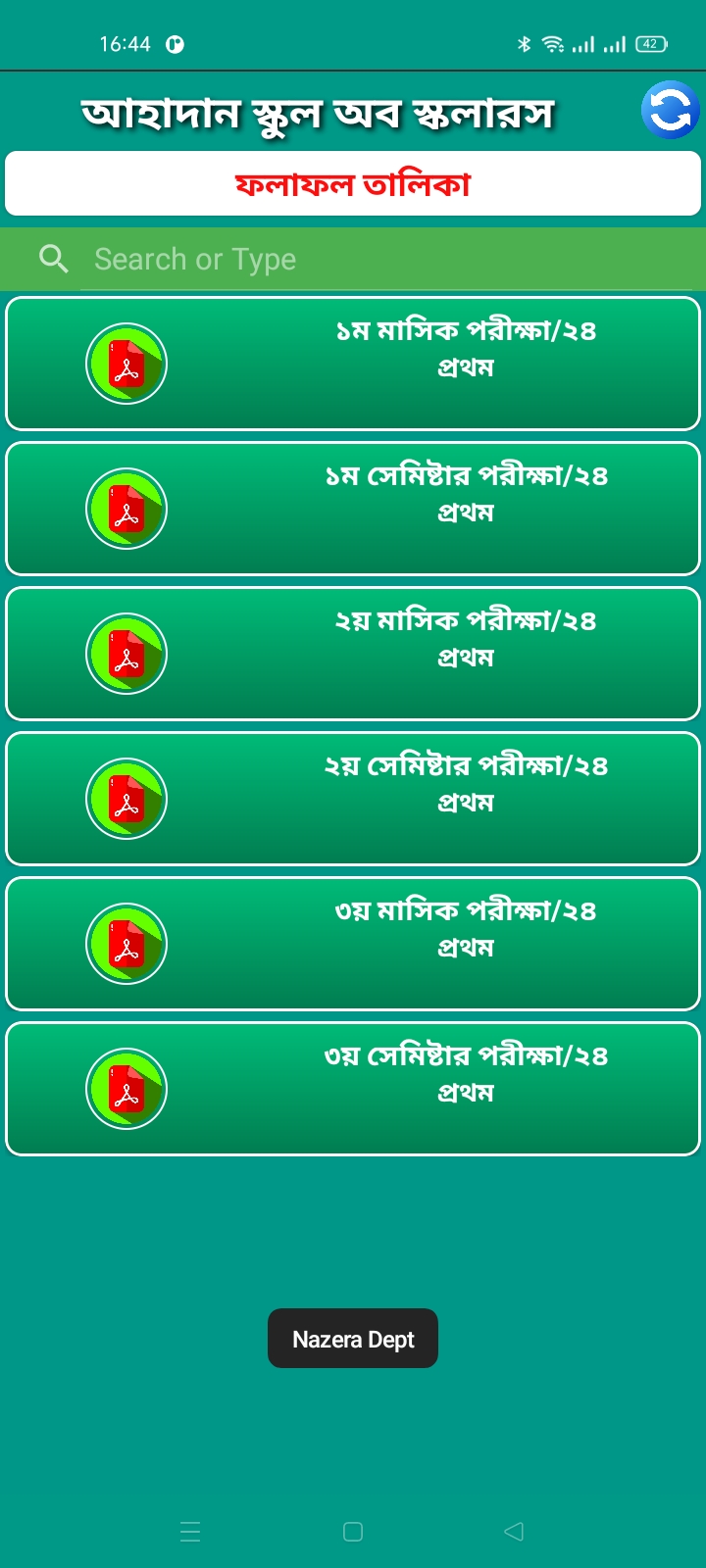Go back using the system back button
706x1568 pixels.
pos(514,1532)
